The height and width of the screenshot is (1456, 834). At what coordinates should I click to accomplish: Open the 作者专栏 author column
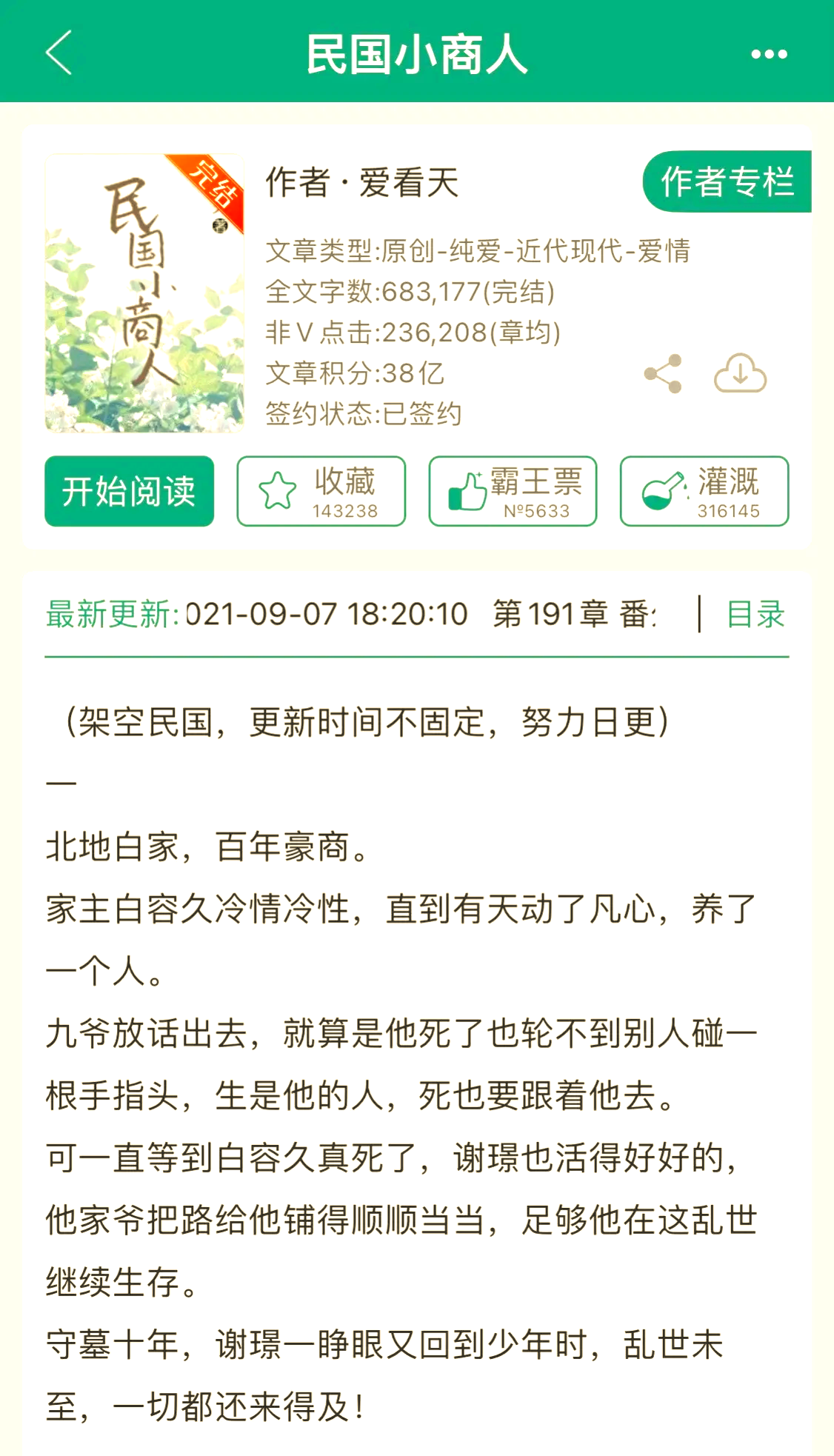tap(727, 182)
